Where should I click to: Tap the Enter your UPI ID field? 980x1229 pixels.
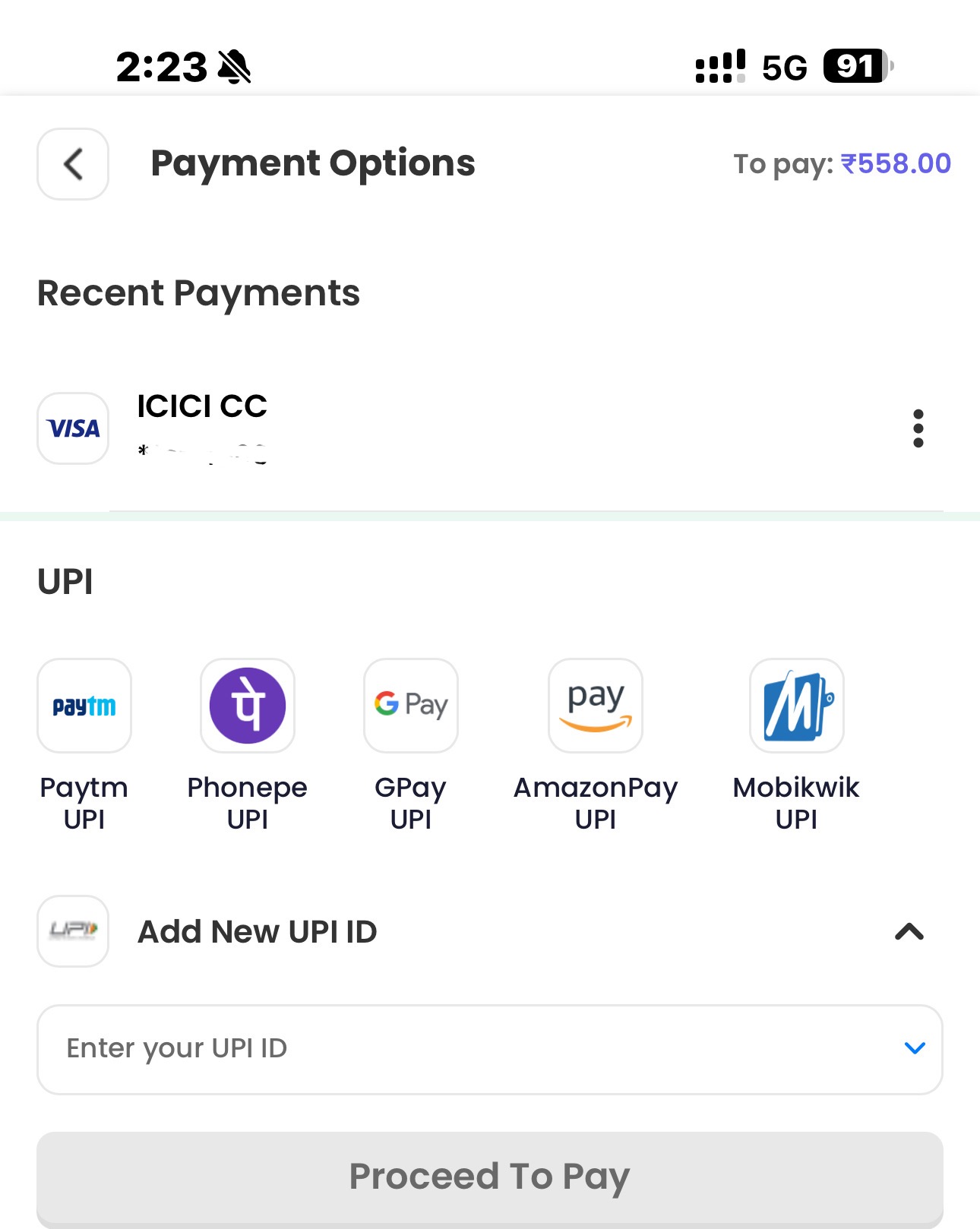tap(456, 1049)
